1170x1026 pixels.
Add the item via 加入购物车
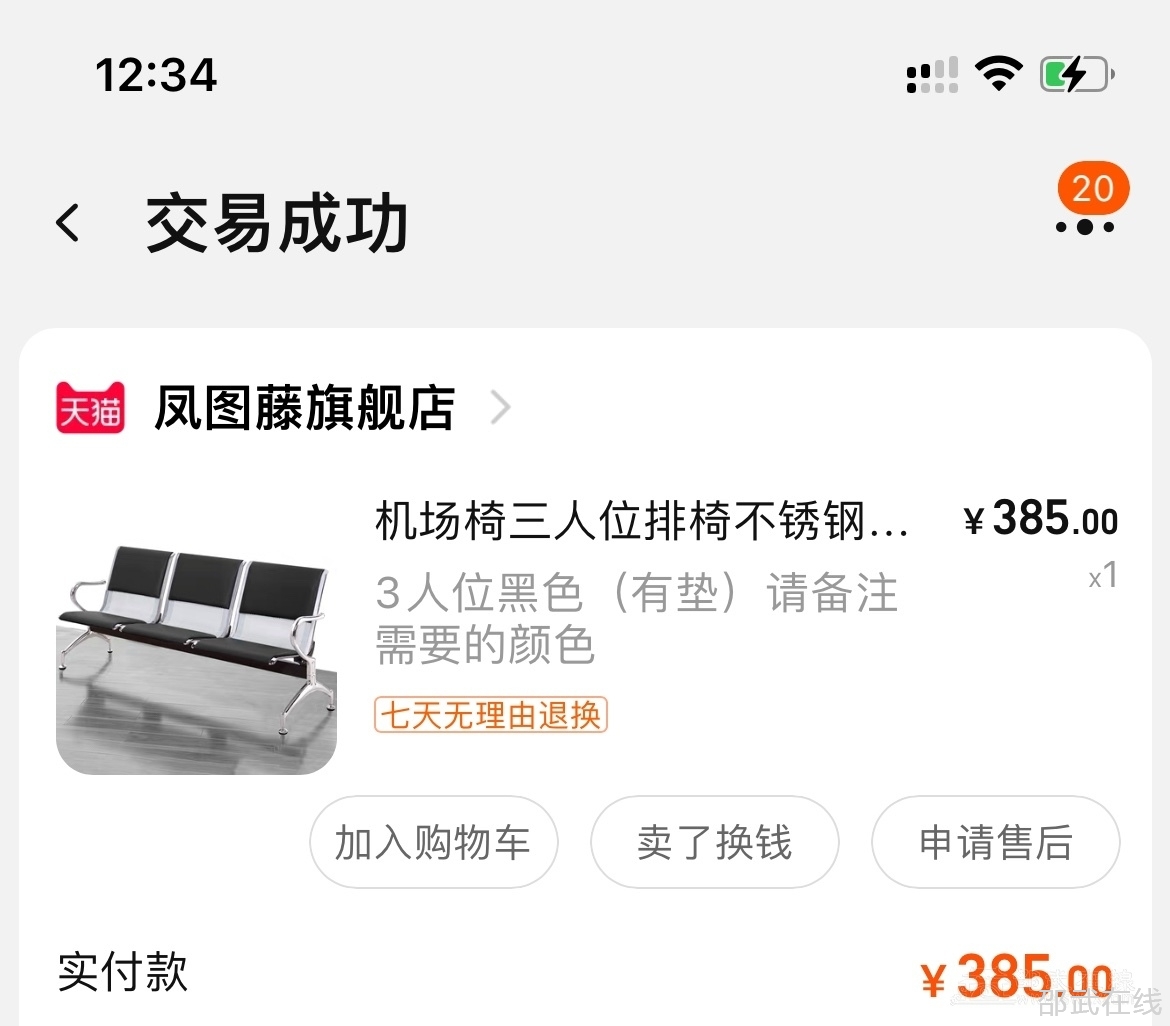[x=433, y=842]
